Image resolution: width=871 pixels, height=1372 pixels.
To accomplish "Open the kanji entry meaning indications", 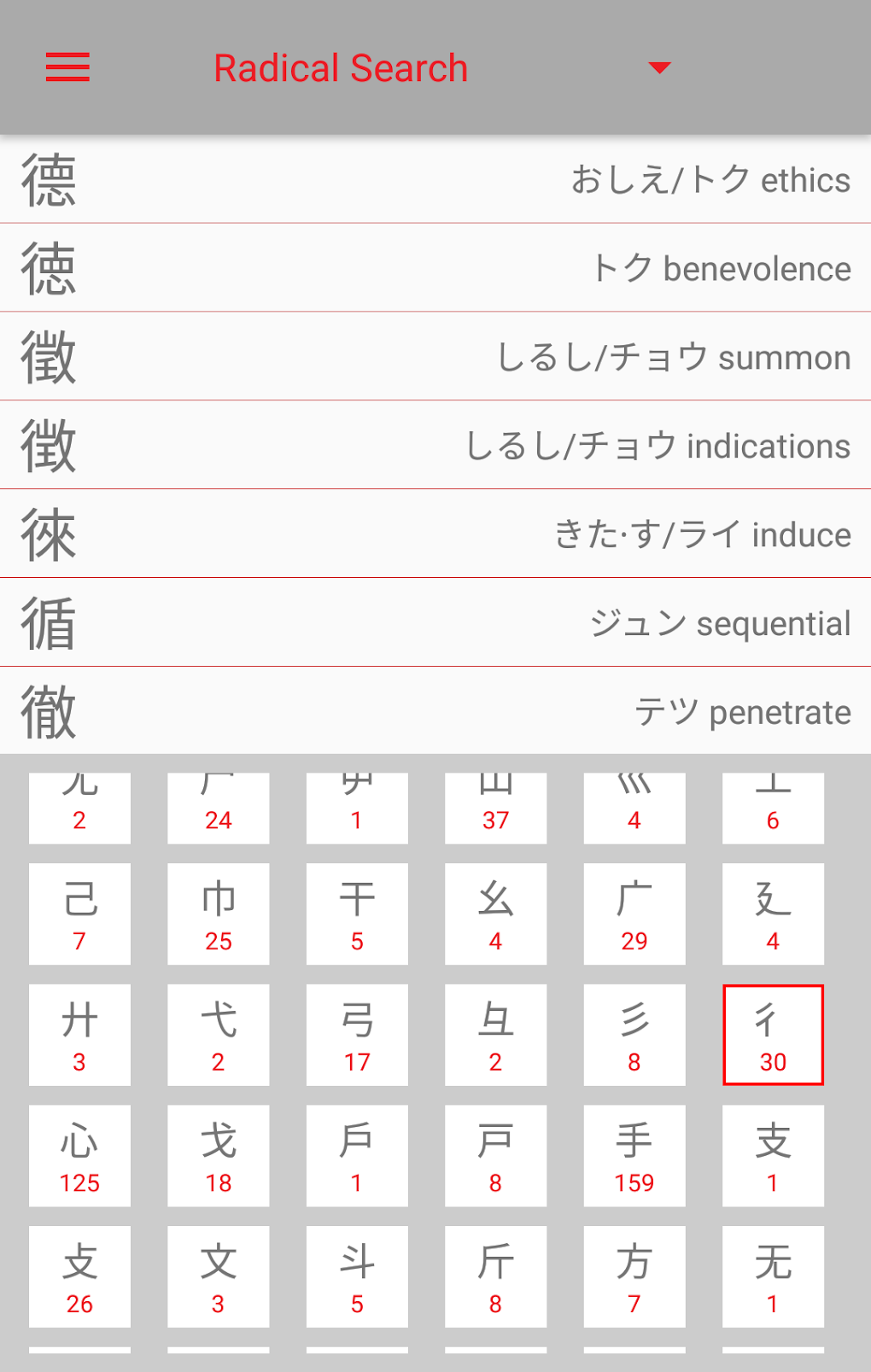I will [435, 446].
